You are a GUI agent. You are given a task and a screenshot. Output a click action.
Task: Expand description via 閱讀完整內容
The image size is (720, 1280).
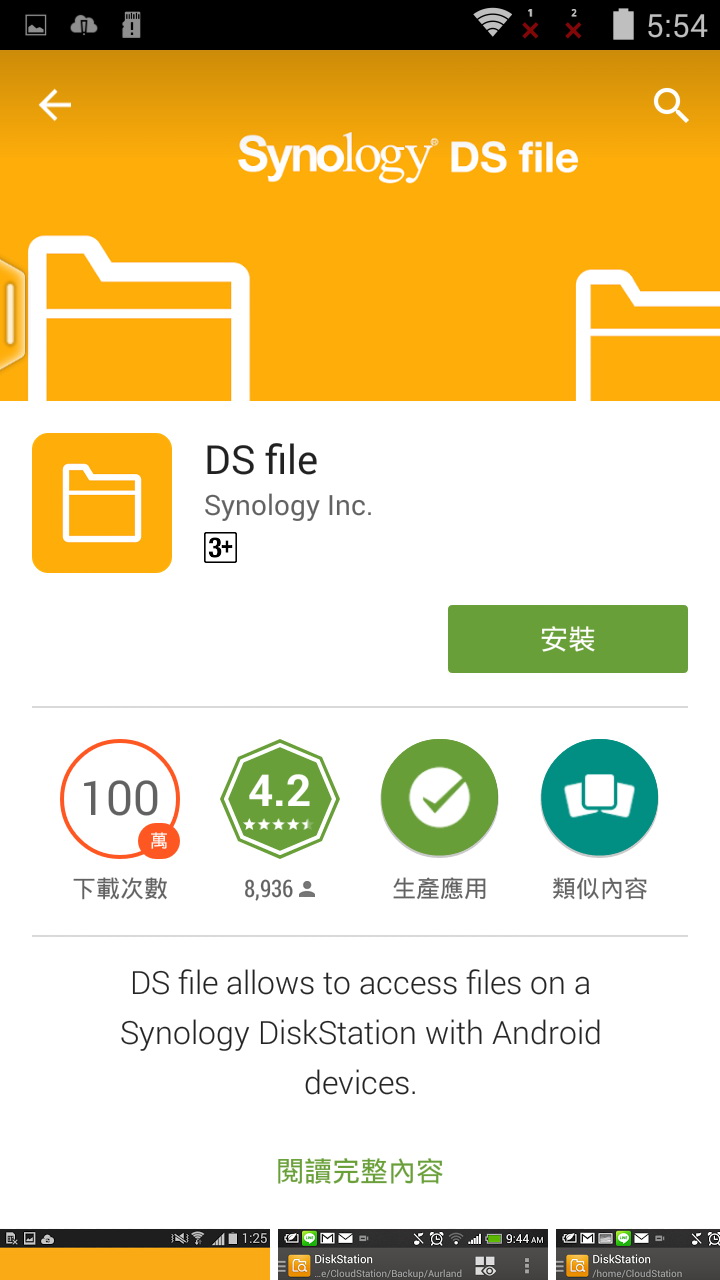[360, 1171]
